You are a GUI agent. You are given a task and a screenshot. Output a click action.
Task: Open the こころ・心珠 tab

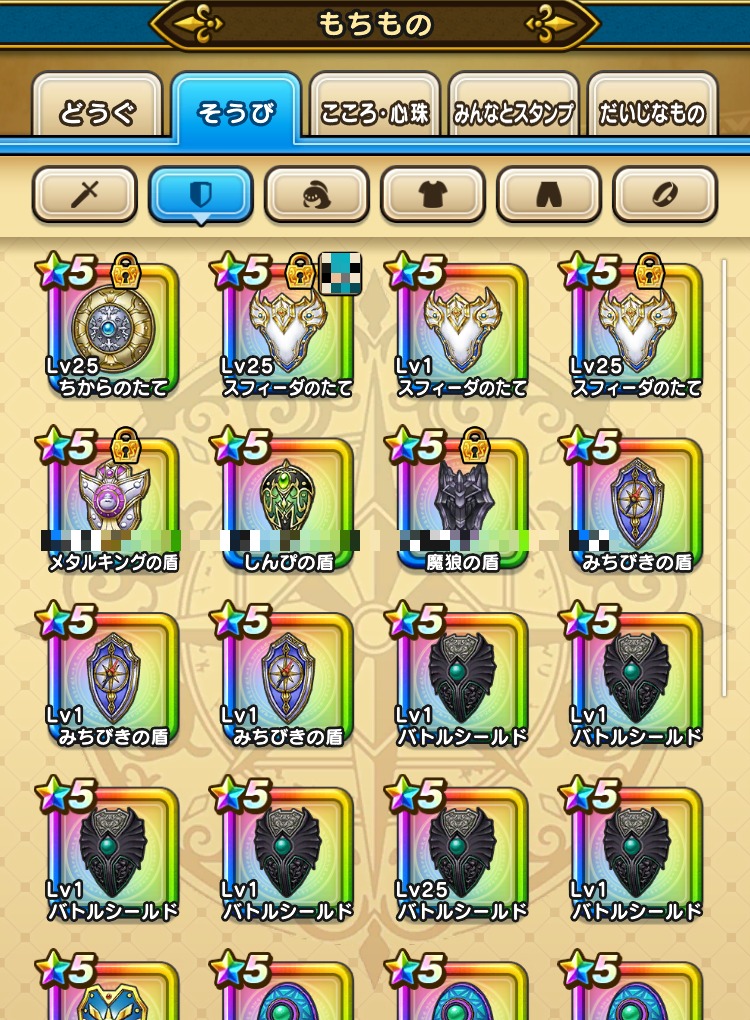(x=375, y=111)
